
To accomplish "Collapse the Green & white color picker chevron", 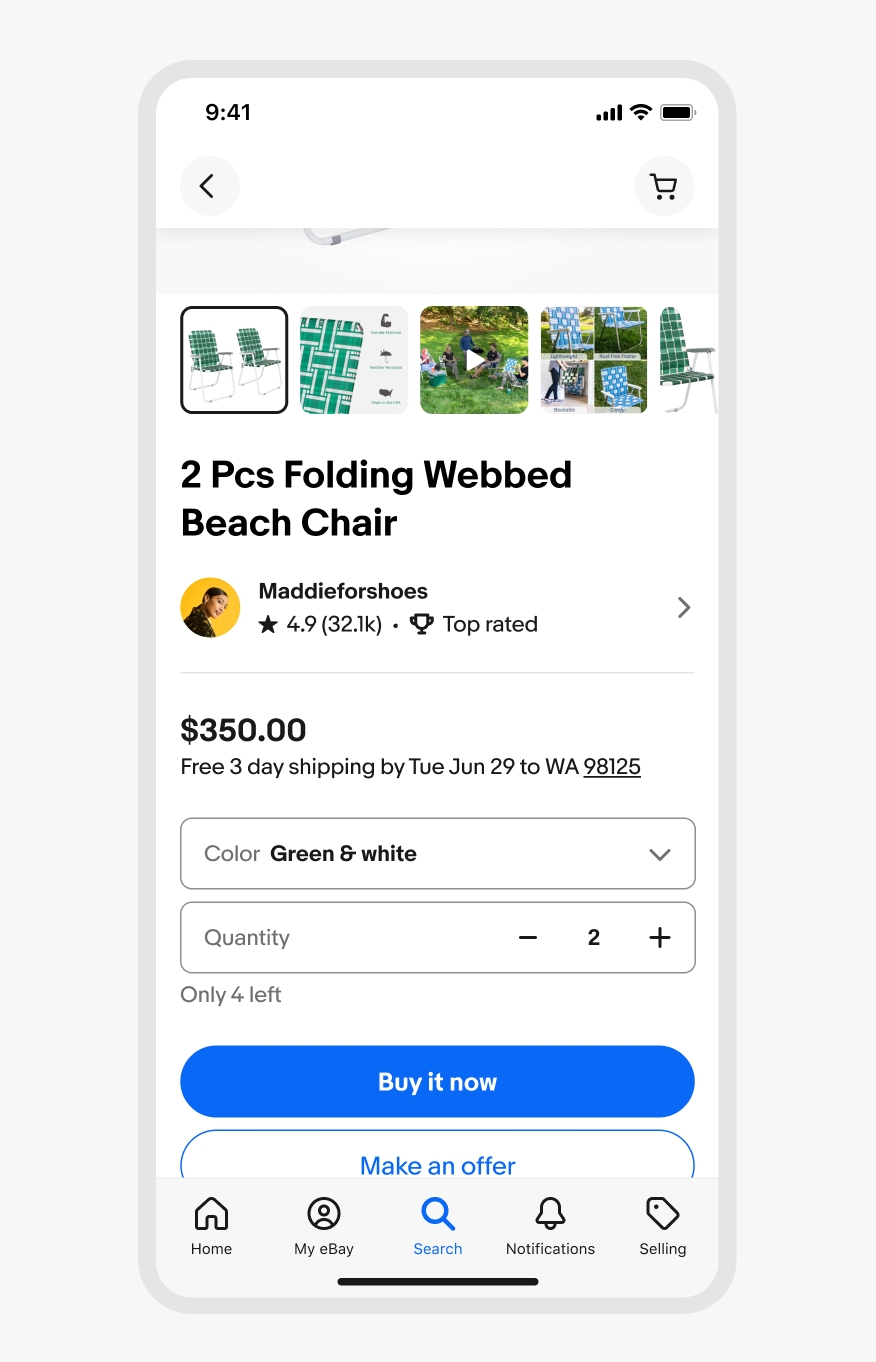I will pyautogui.click(x=660, y=855).
